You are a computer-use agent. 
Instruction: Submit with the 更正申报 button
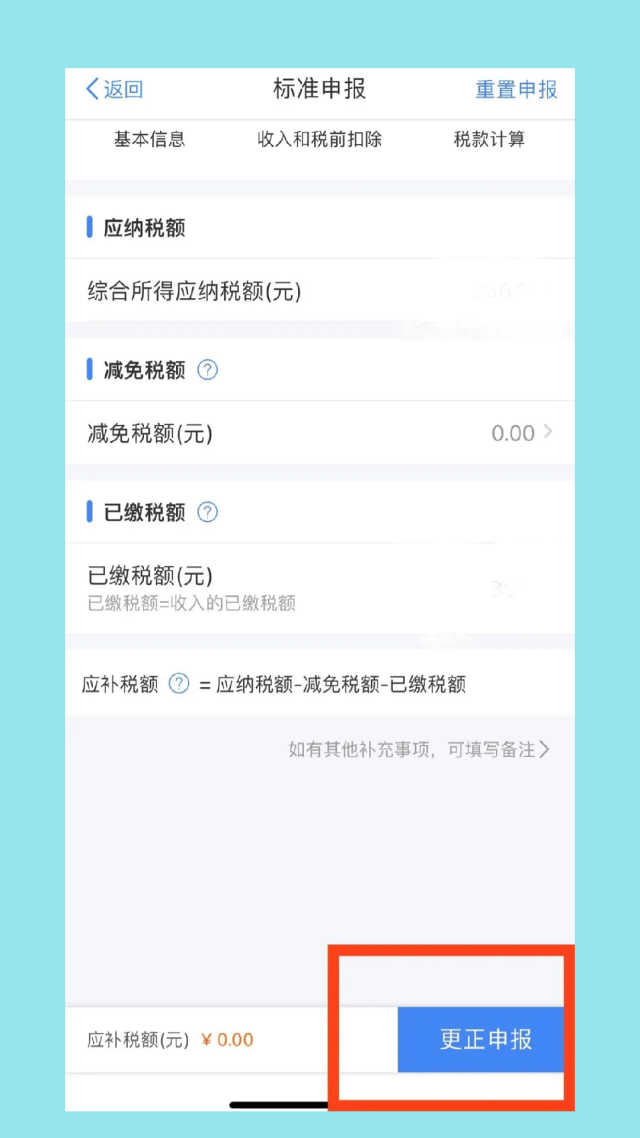pyautogui.click(x=485, y=1039)
